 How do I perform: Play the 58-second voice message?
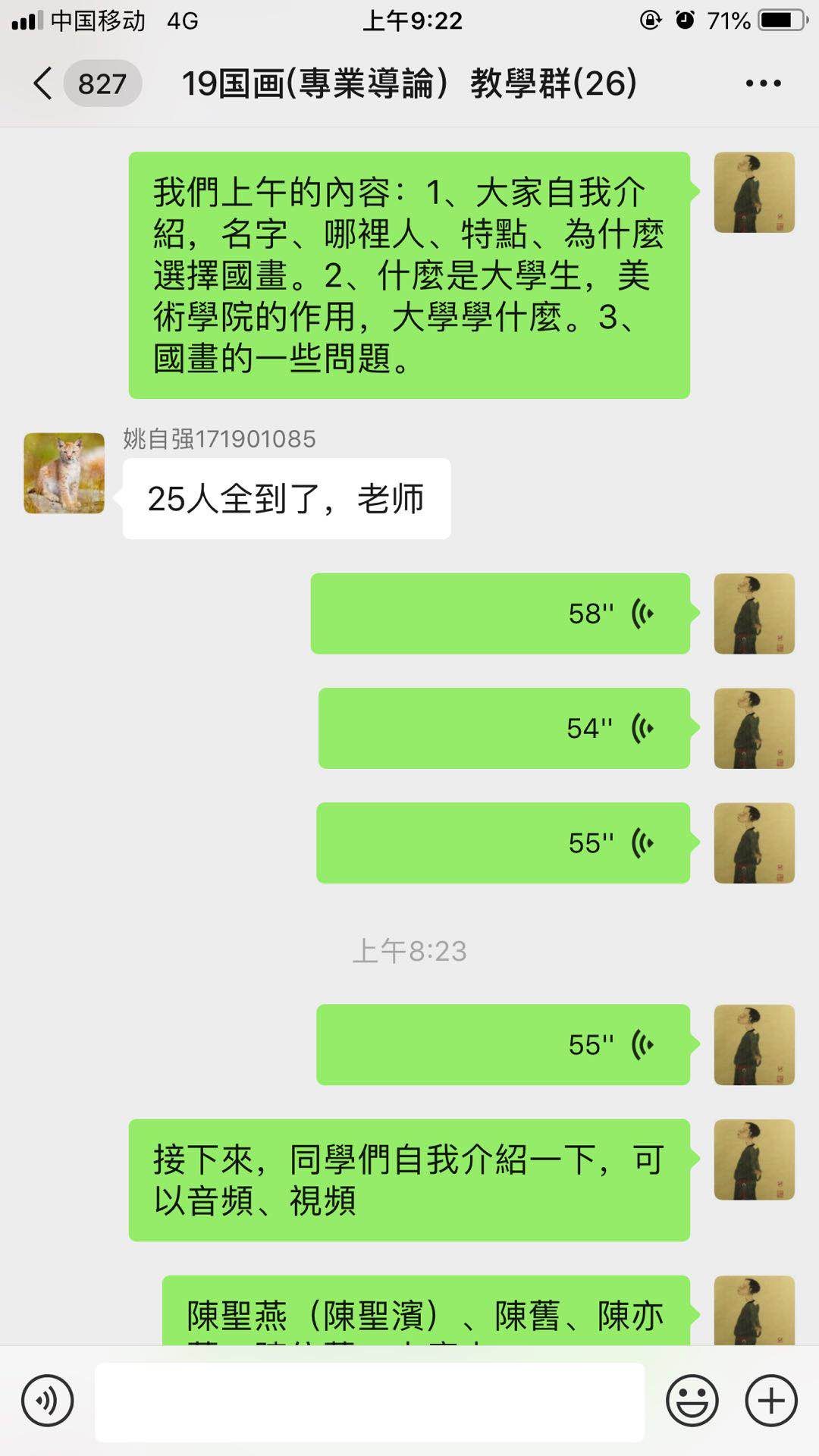click(500, 613)
